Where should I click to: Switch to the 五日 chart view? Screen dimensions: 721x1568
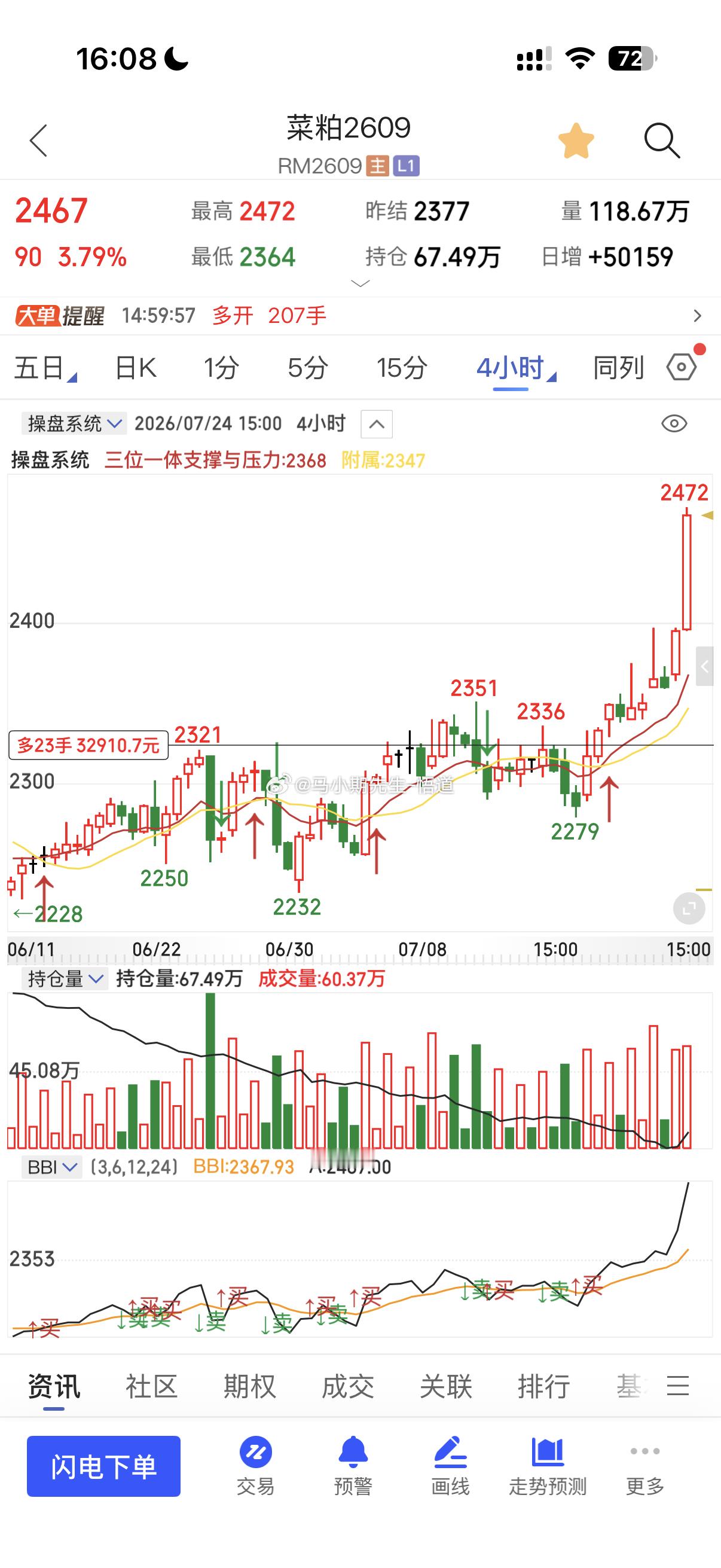(44, 368)
